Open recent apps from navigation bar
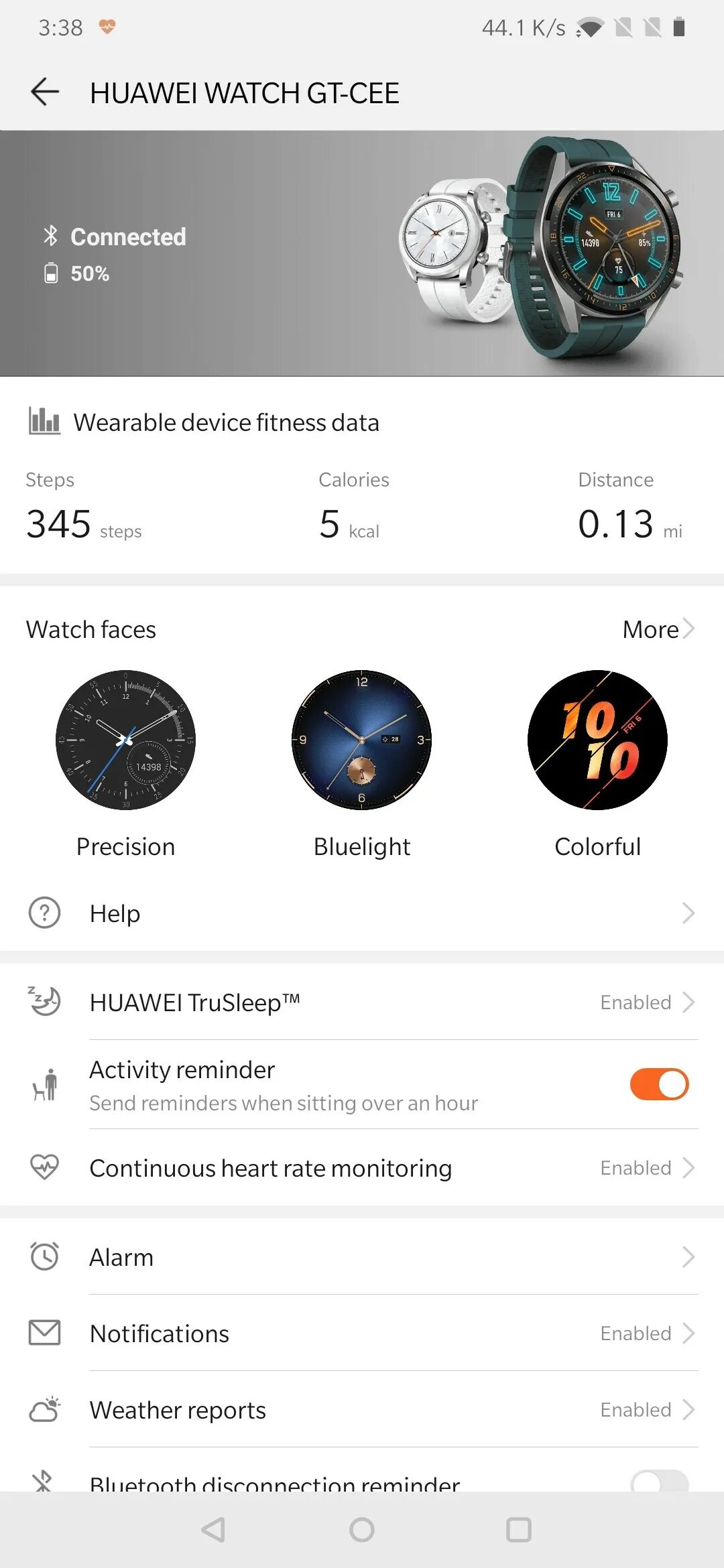 (519, 1530)
